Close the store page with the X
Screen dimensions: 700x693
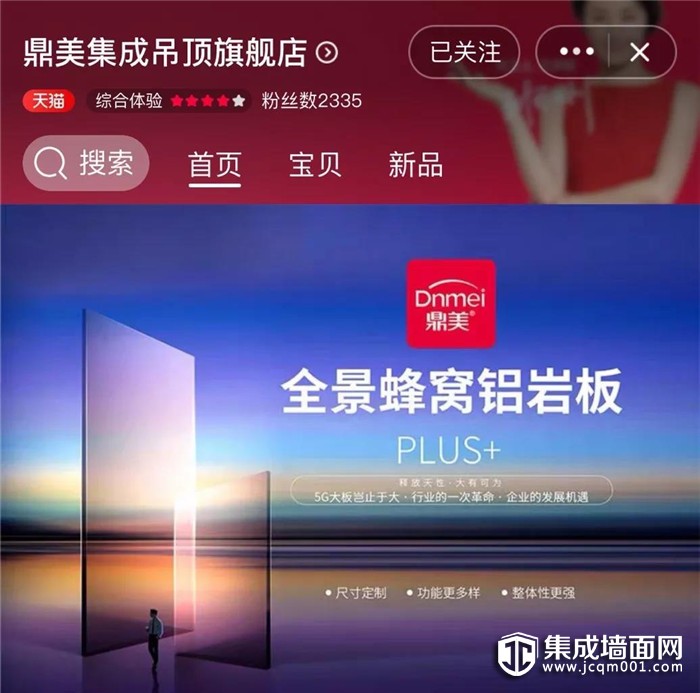pos(640,53)
